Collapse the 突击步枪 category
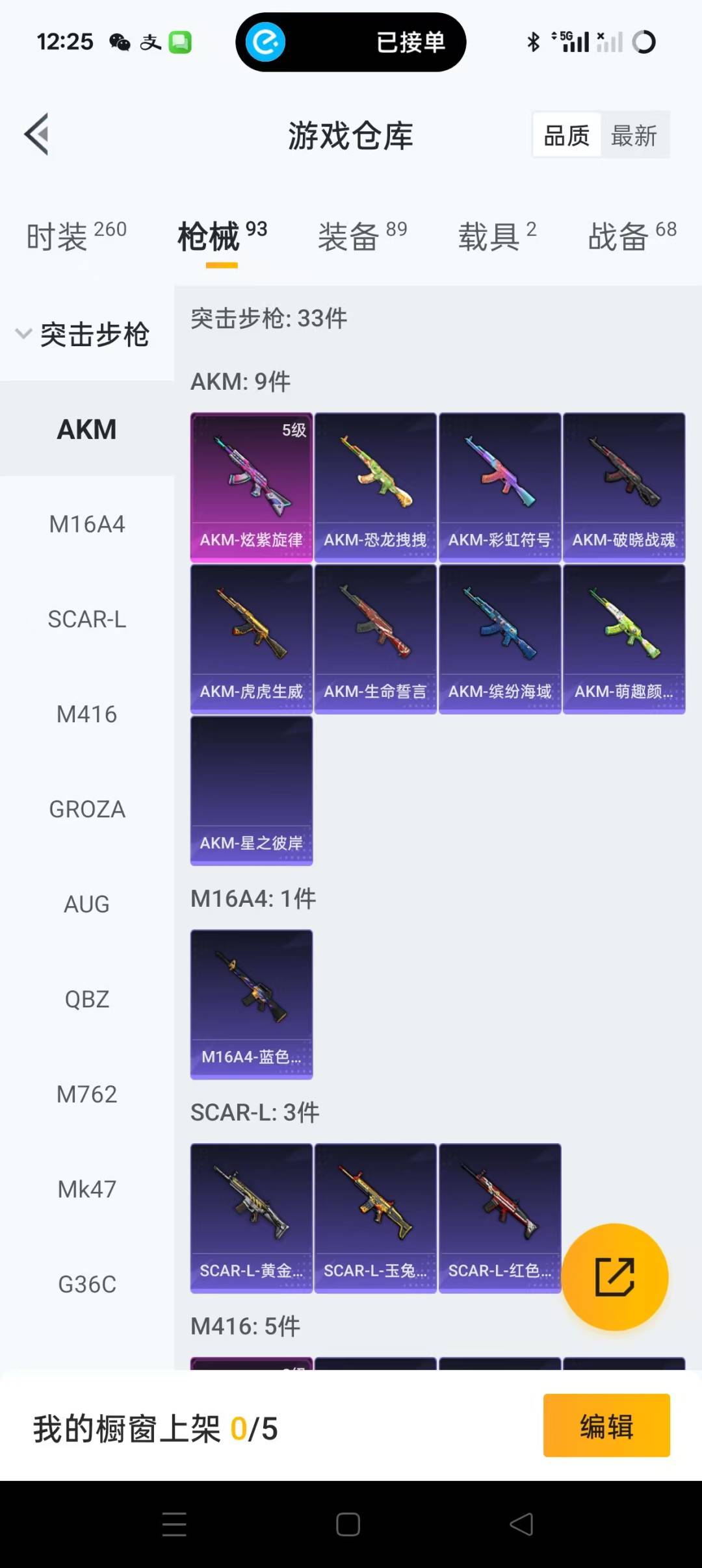This screenshot has height=1568, width=702. point(84,335)
